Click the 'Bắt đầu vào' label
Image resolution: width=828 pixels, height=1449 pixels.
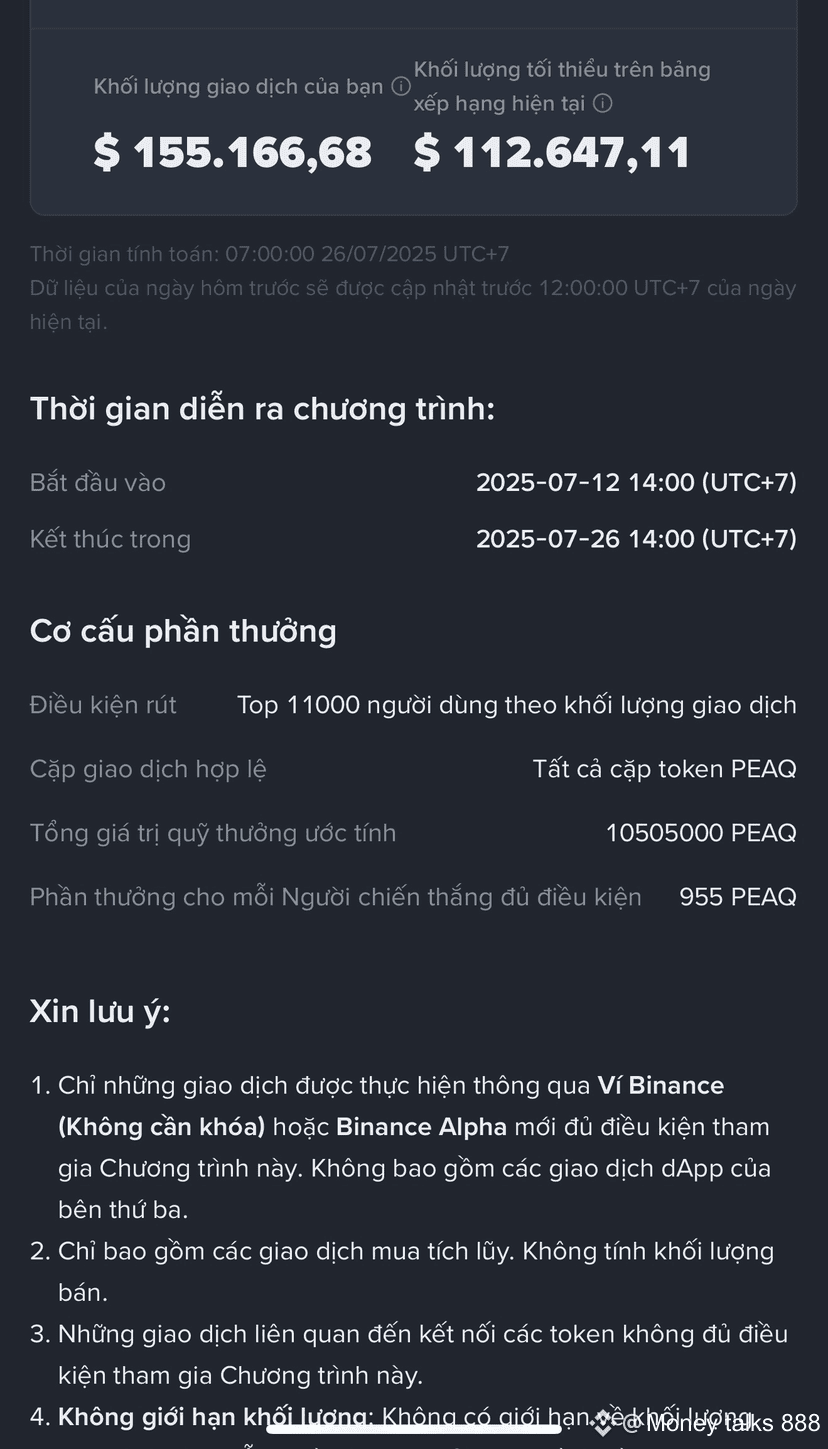97,482
